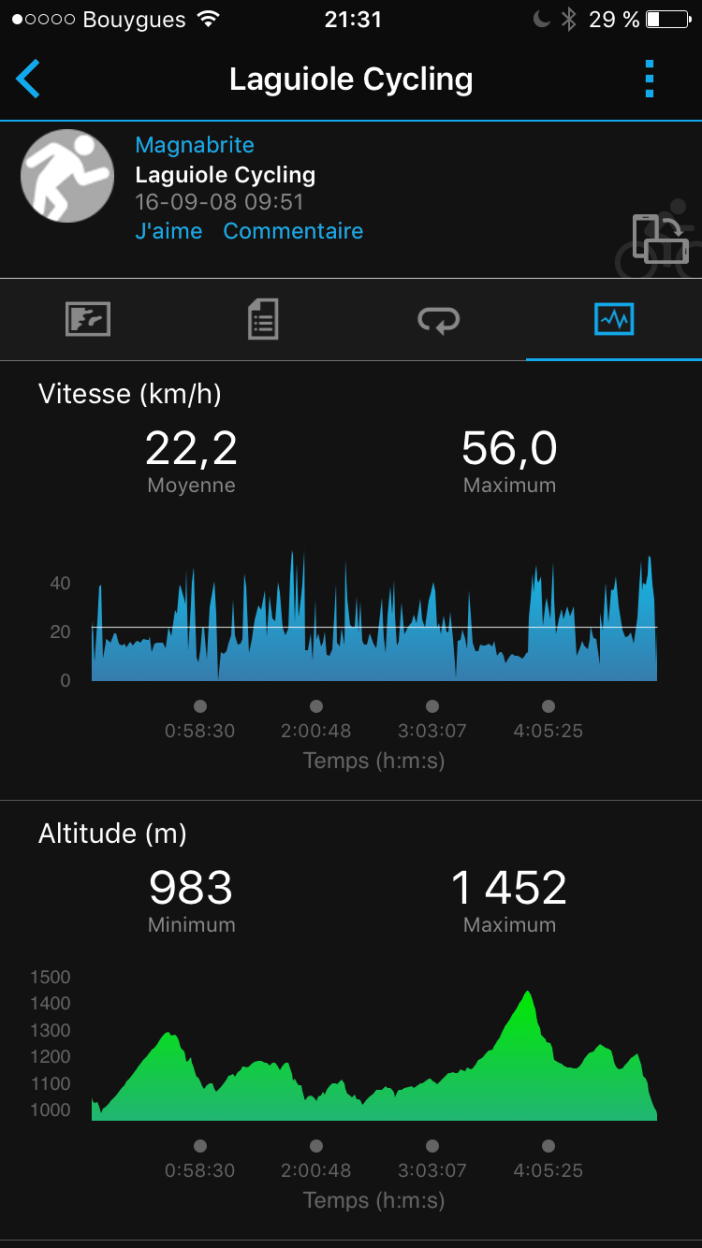Like the activity via J'aime
Screen dimensions: 702x1248
(168, 231)
